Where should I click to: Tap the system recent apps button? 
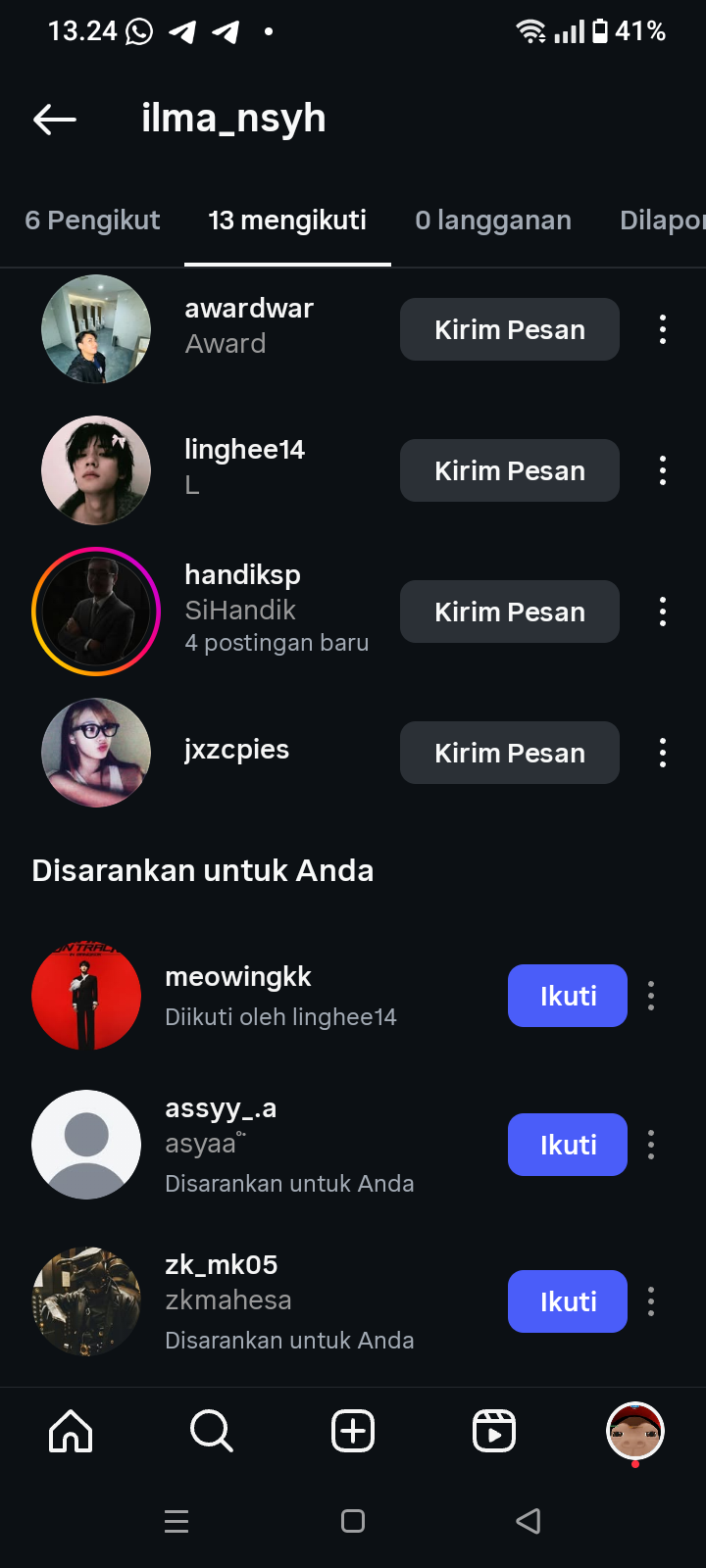(176, 1521)
